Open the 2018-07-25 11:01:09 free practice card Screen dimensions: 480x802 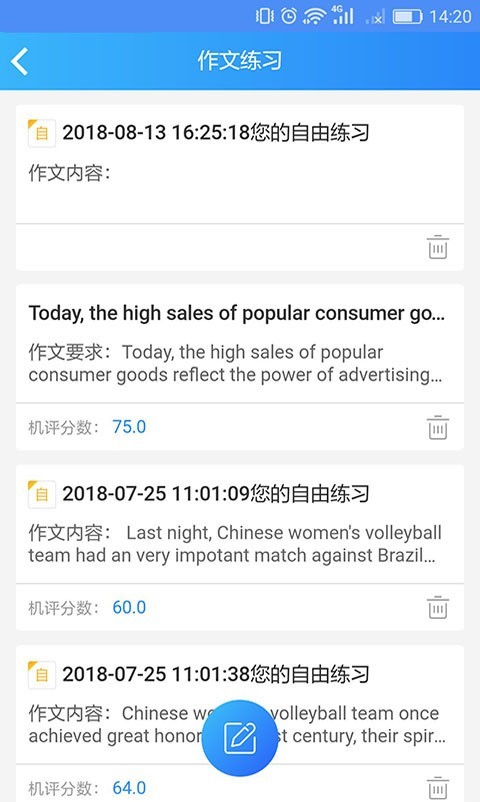point(239,524)
